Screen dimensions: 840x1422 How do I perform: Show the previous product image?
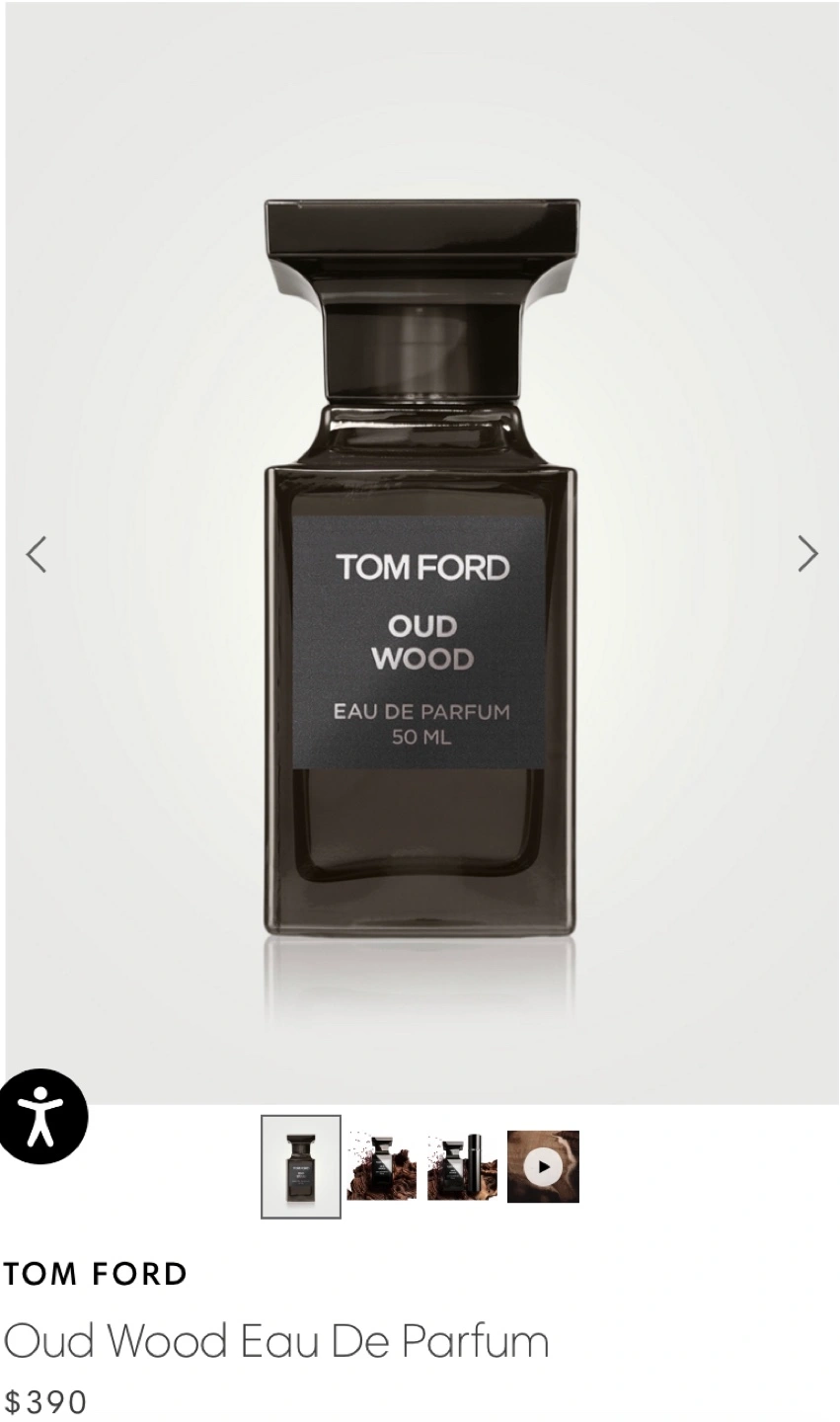[x=37, y=554]
